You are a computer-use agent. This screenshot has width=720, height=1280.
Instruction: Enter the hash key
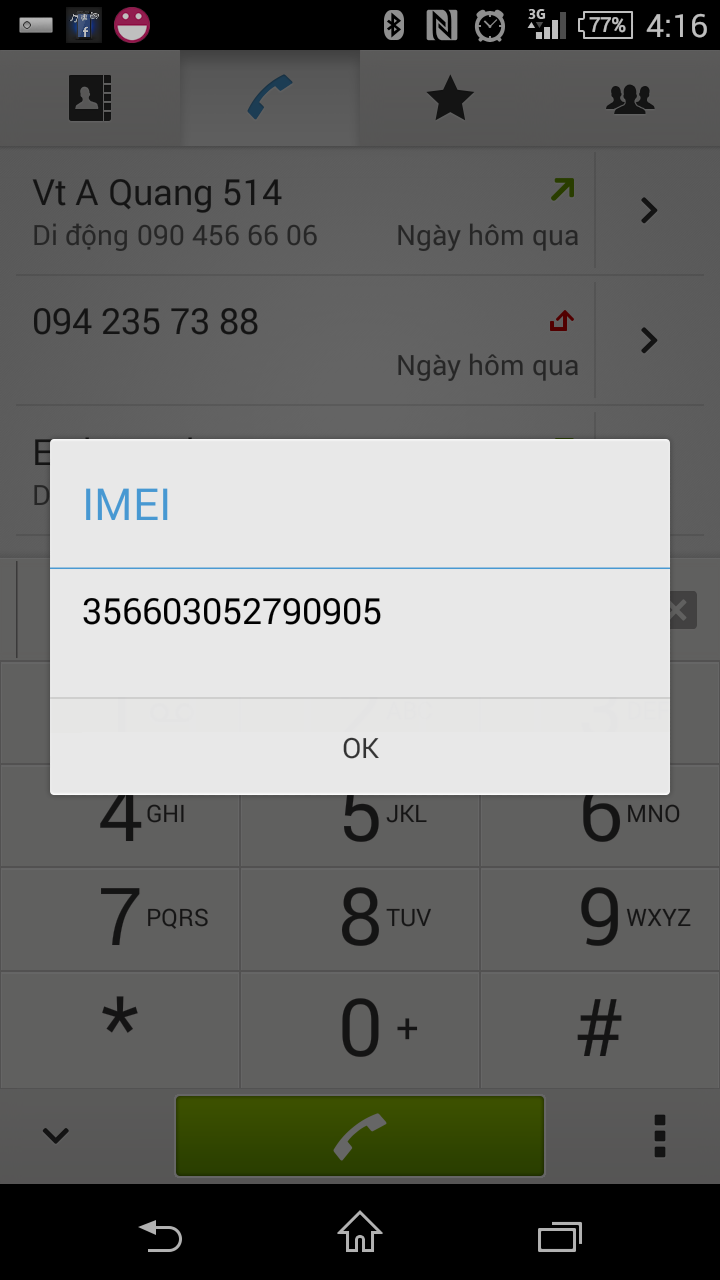[600, 1029]
